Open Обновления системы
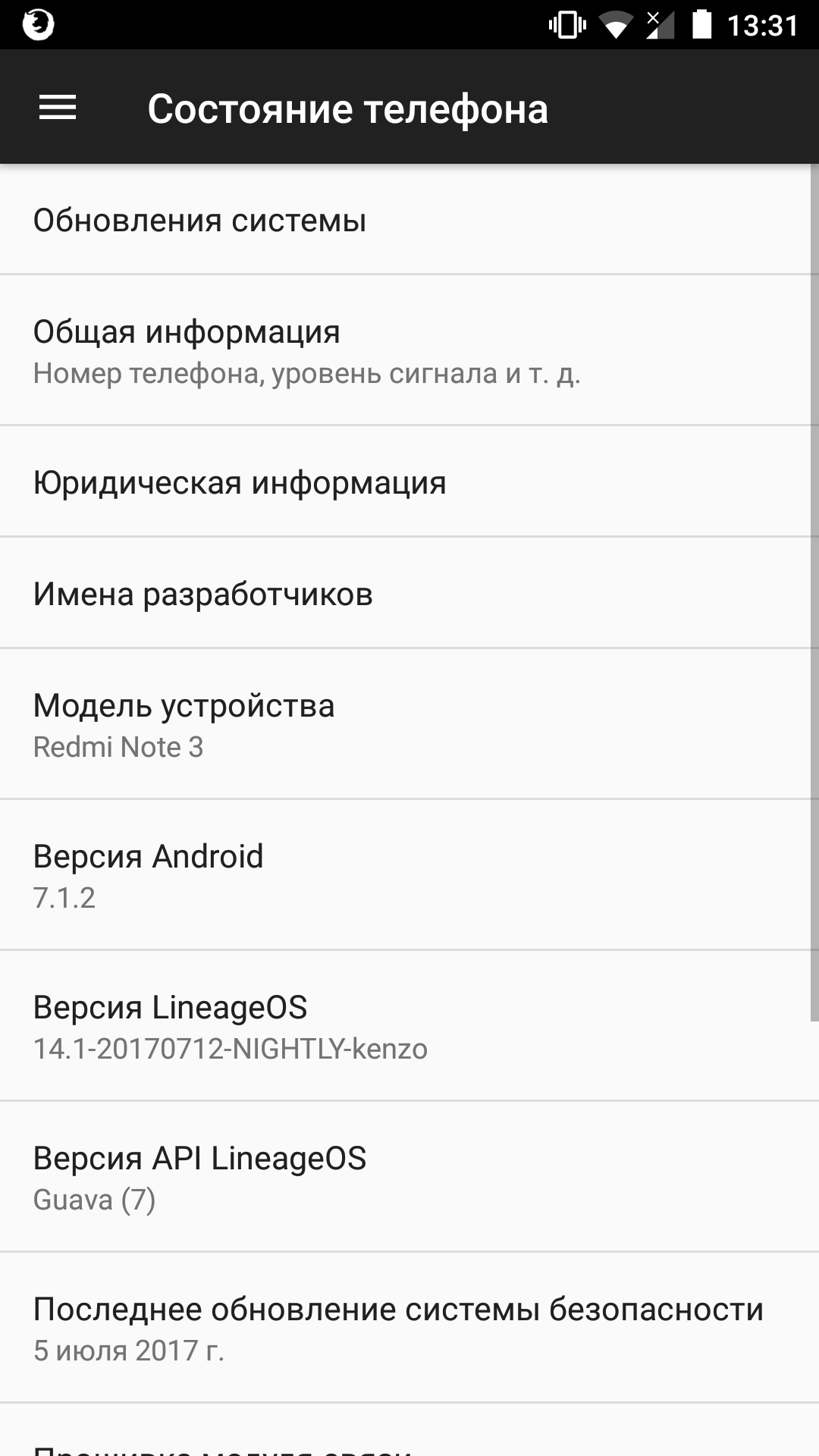819x1456 pixels. coord(409,220)
